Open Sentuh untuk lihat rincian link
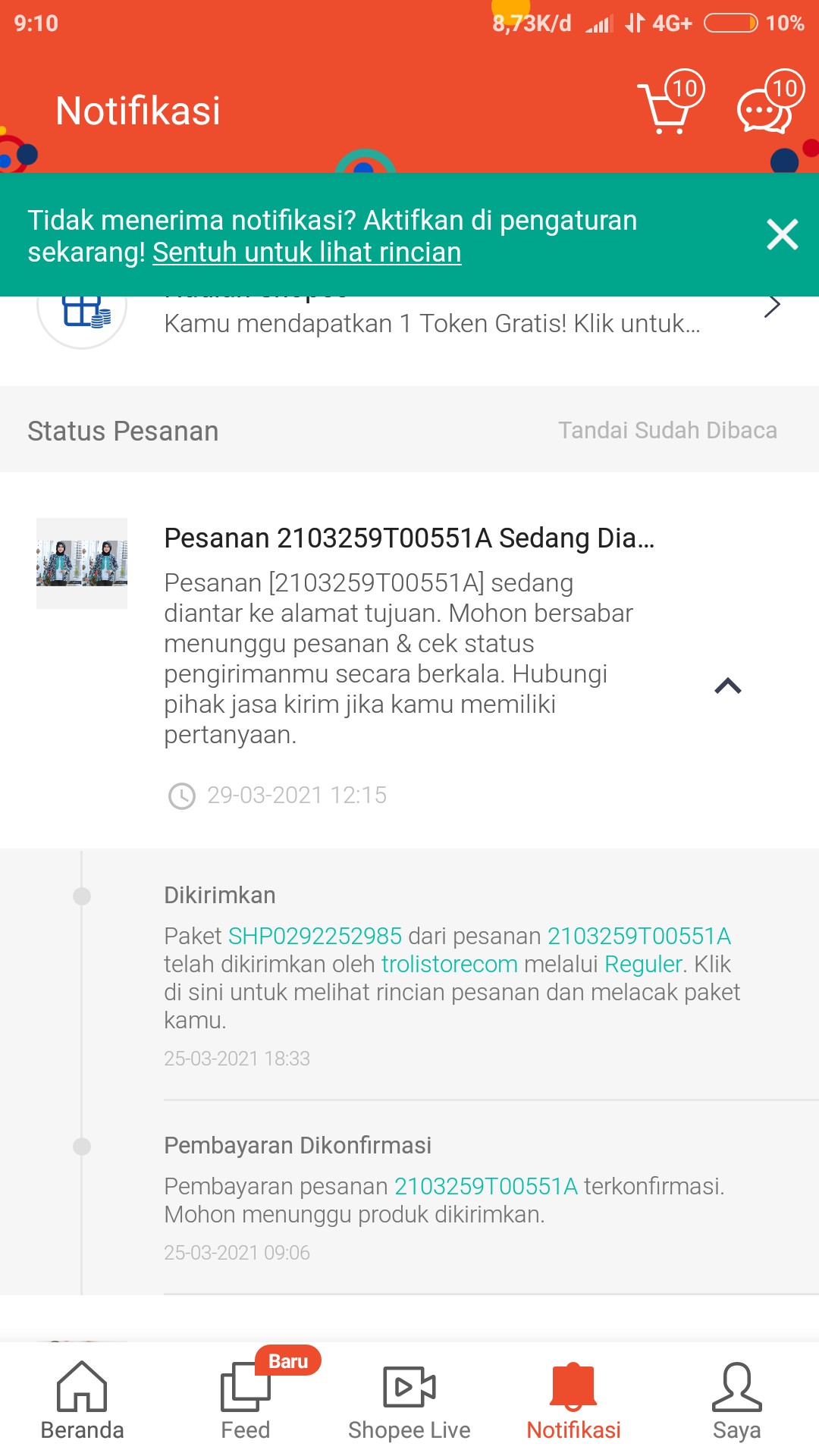 (306, 253)
